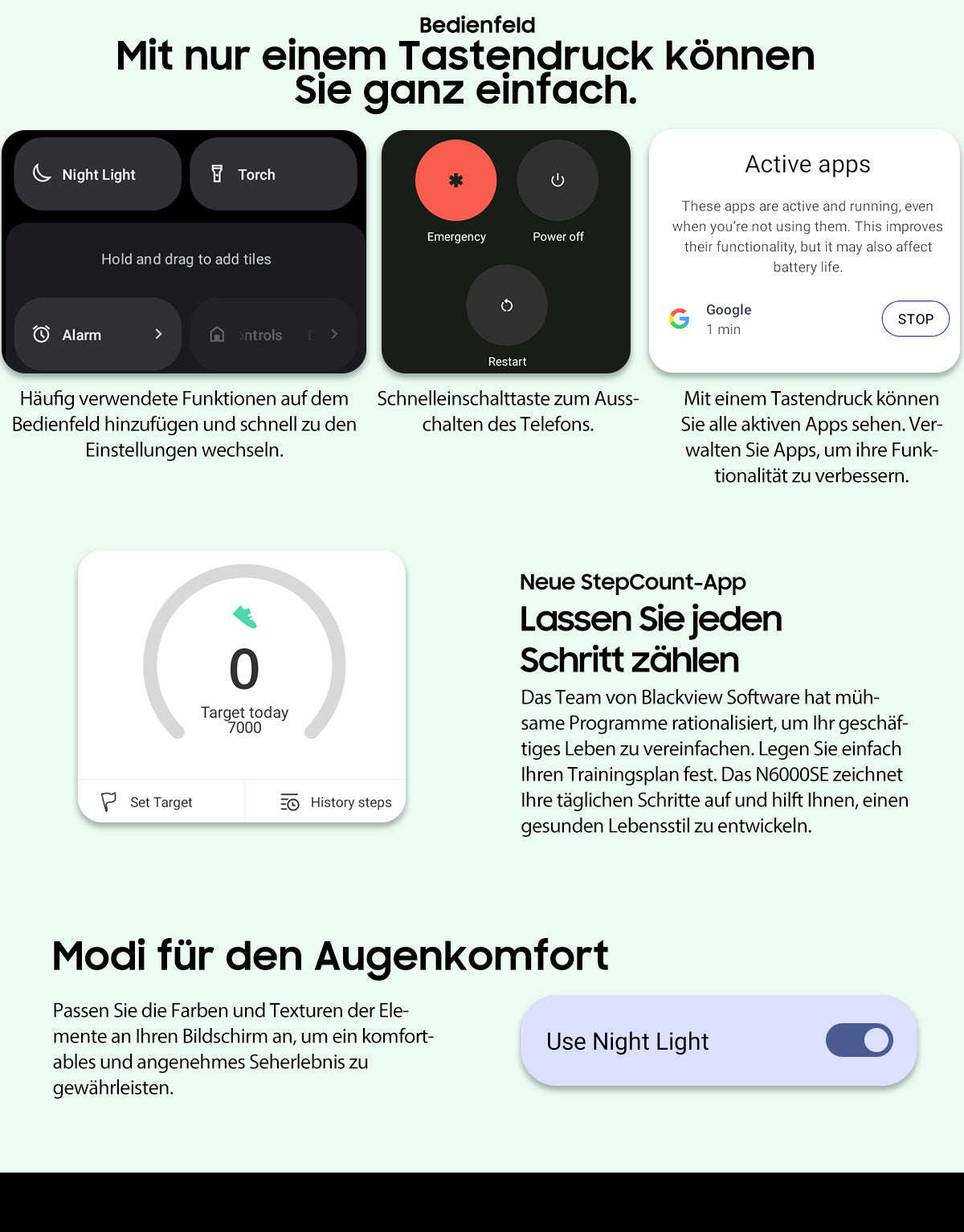This screenshot has width=964, height=1232.
Task: Select the Restart icon
Action: click(x=507, y=305)
